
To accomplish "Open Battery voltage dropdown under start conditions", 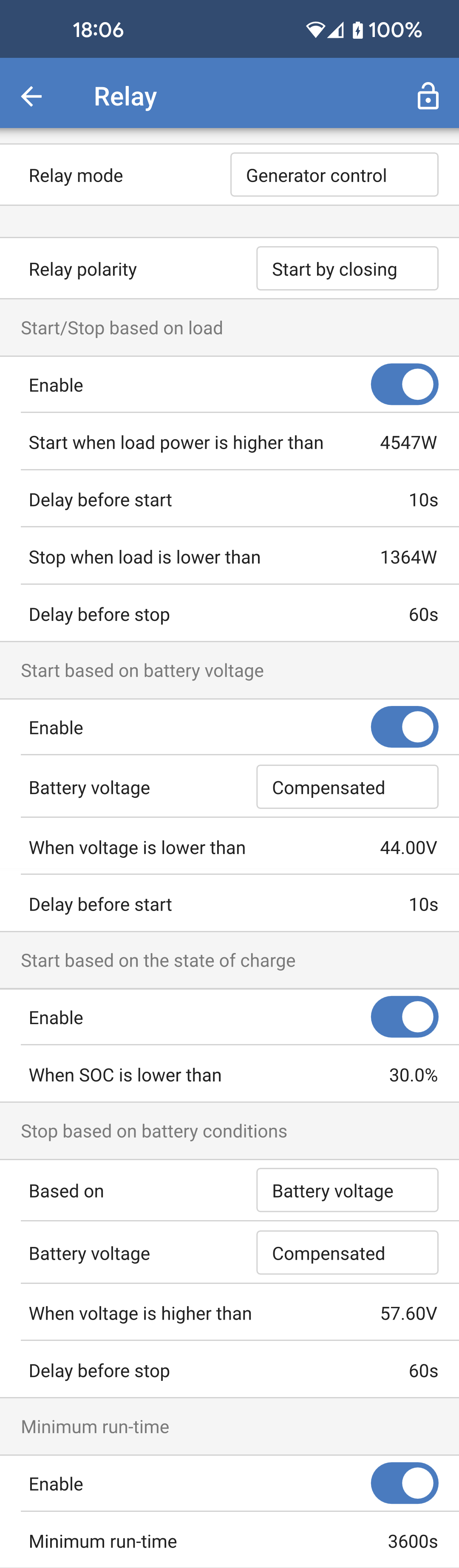I will [x=346, y=788].
